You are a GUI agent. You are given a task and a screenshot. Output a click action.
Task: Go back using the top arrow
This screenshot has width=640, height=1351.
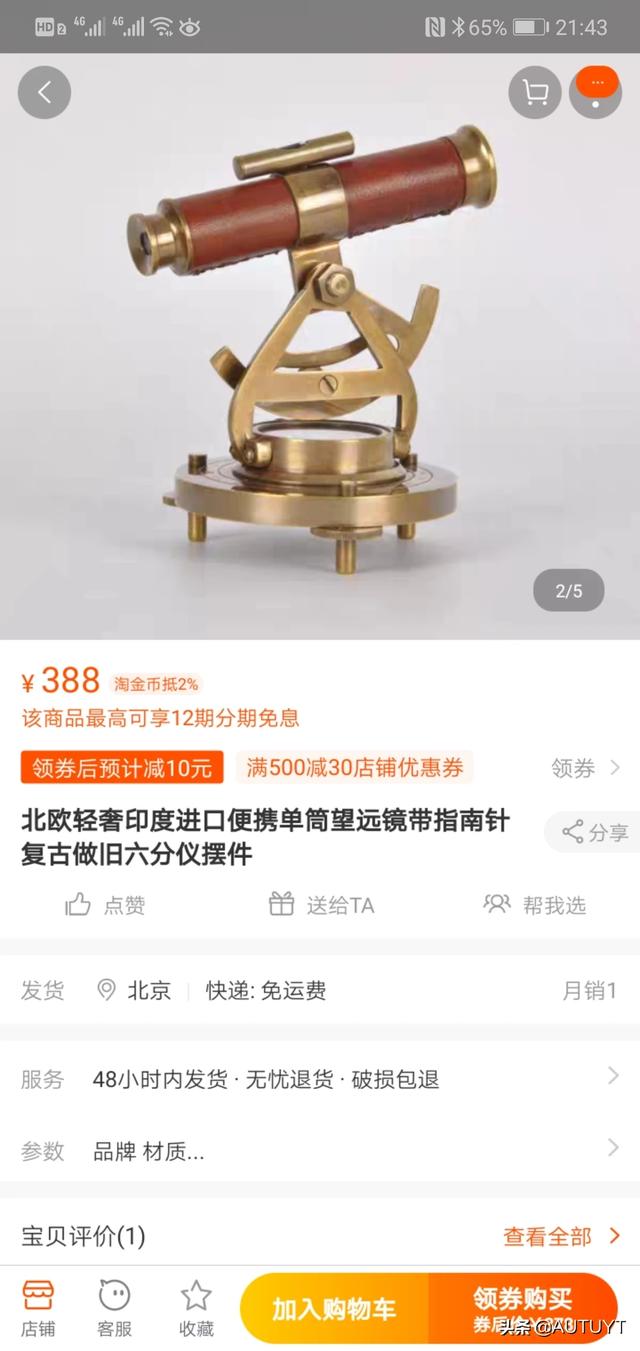coord(44,93)
